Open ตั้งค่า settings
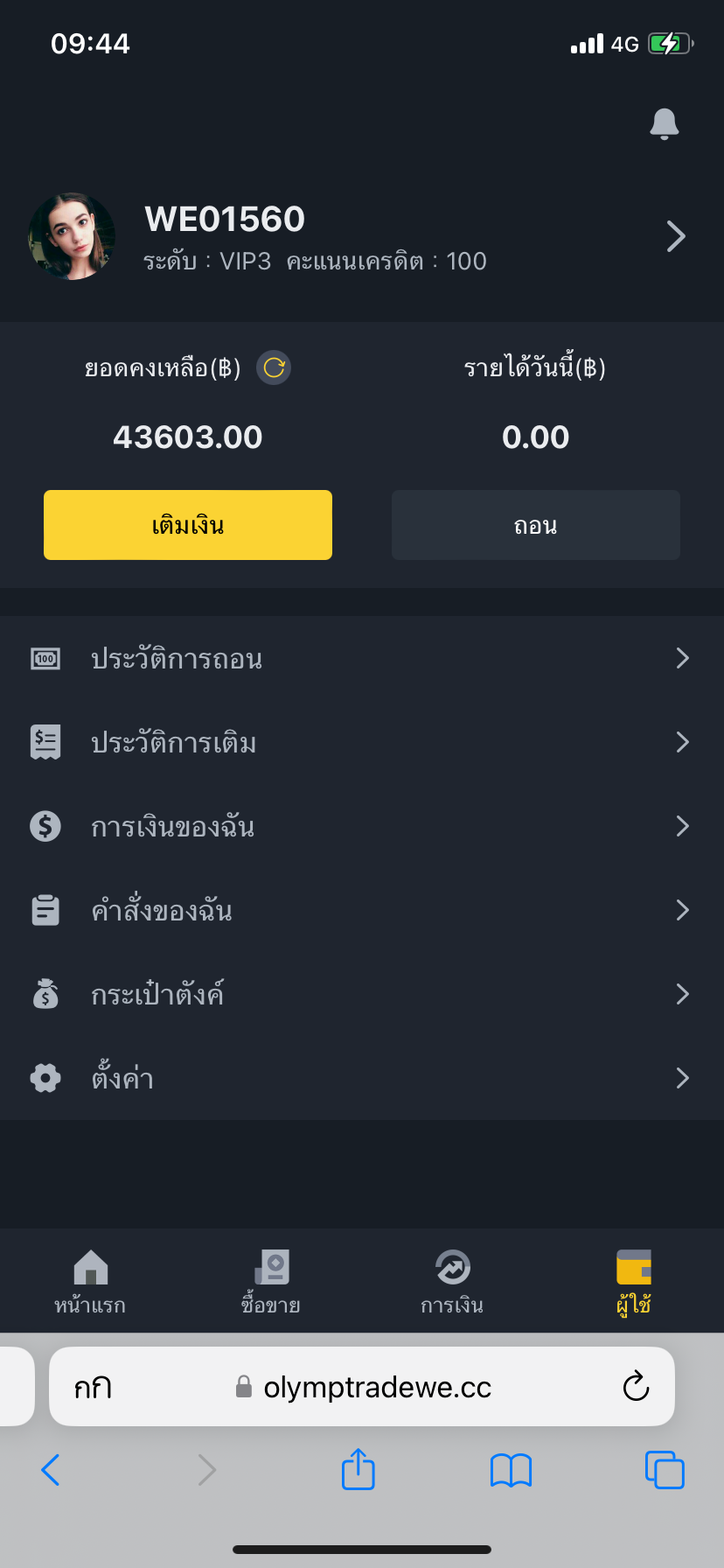This screenshot has height=1568, width=724. point(362,1078)
